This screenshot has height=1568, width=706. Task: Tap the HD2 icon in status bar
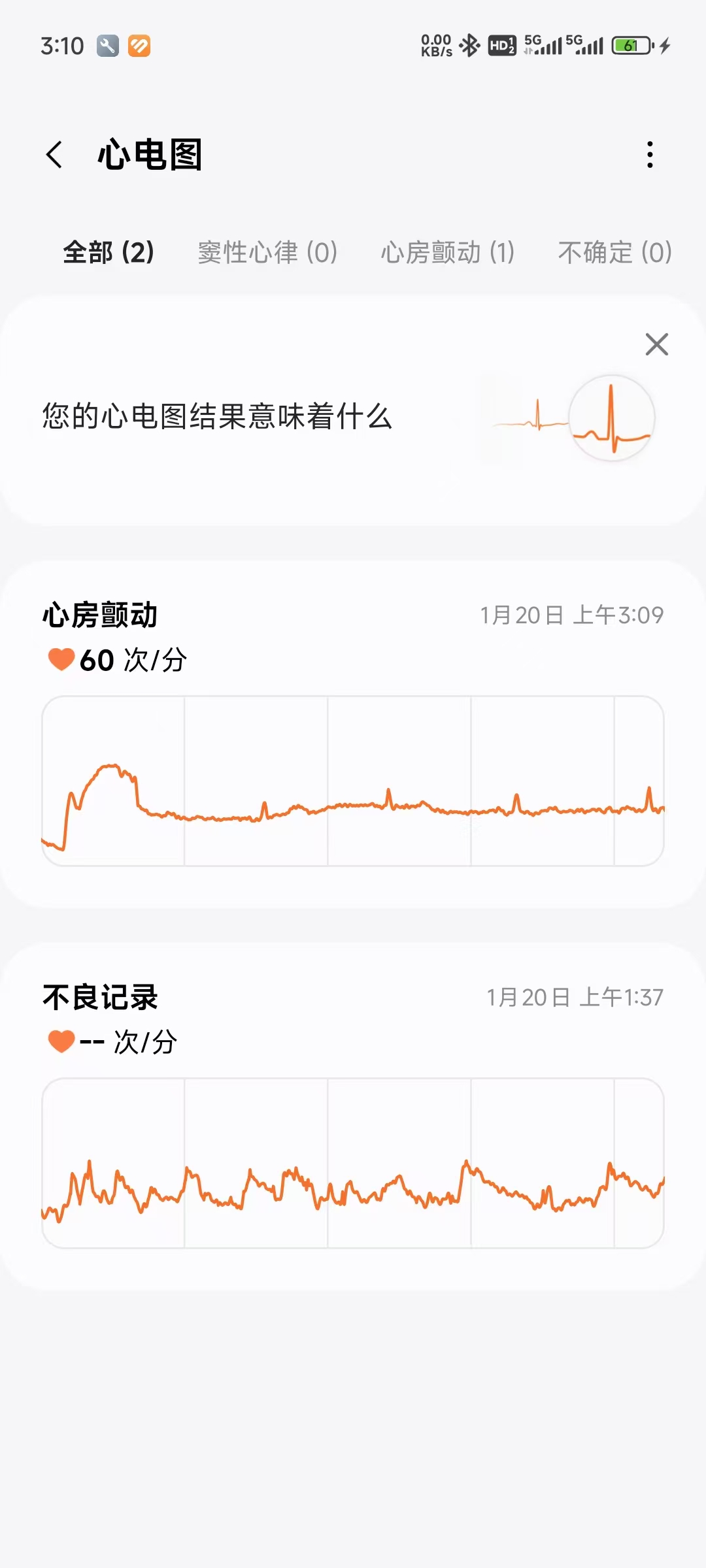point(501,46)
